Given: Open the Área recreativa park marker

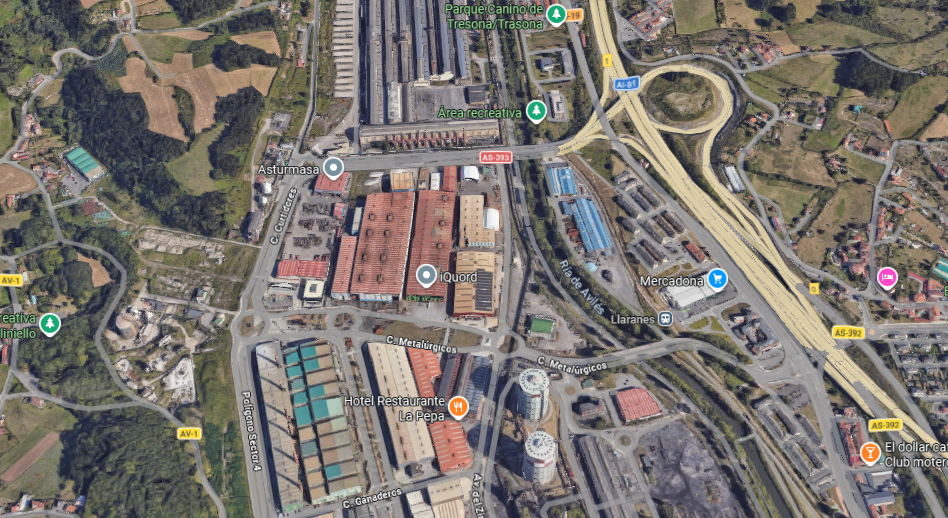Looking at the screenshot, I should (x=536, y=110).
